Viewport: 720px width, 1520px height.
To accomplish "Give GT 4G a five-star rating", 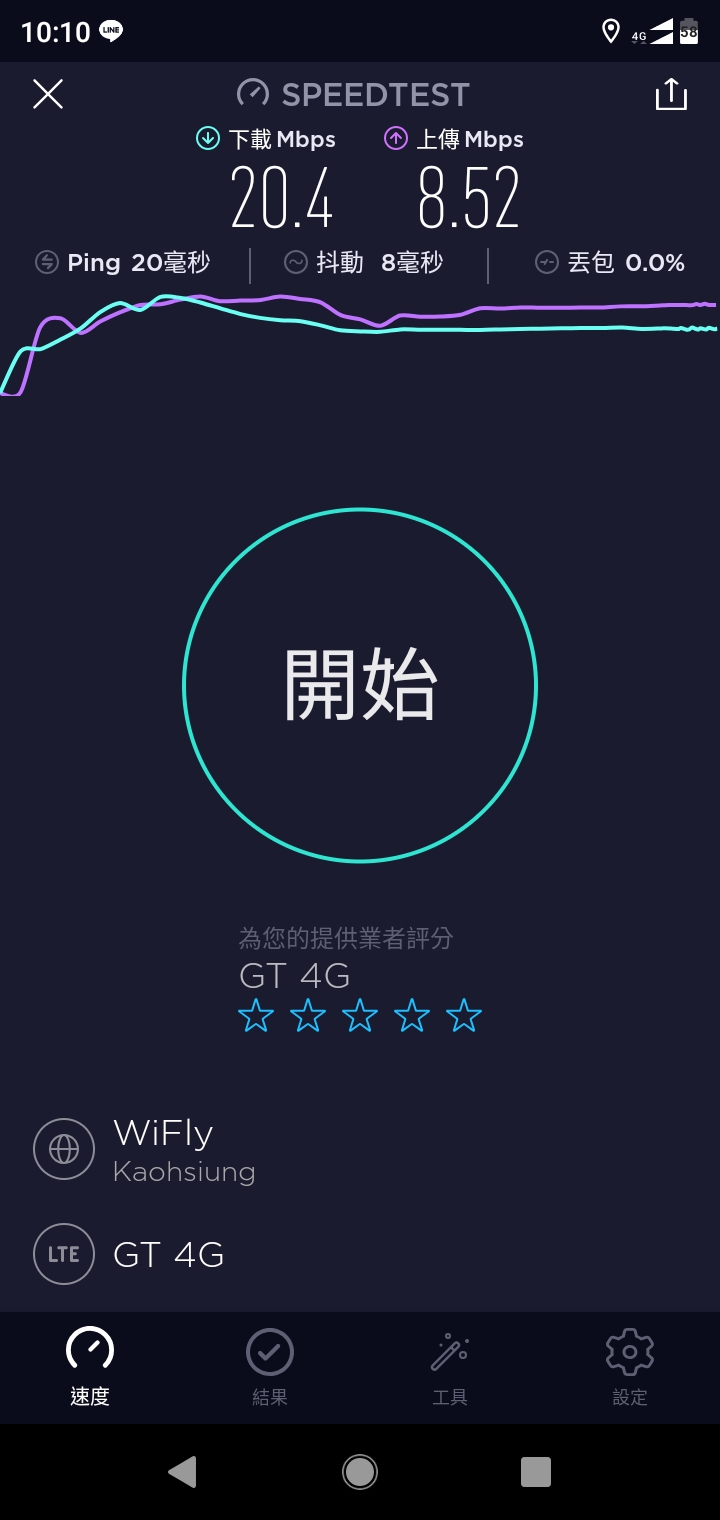I will (464, 1016).
